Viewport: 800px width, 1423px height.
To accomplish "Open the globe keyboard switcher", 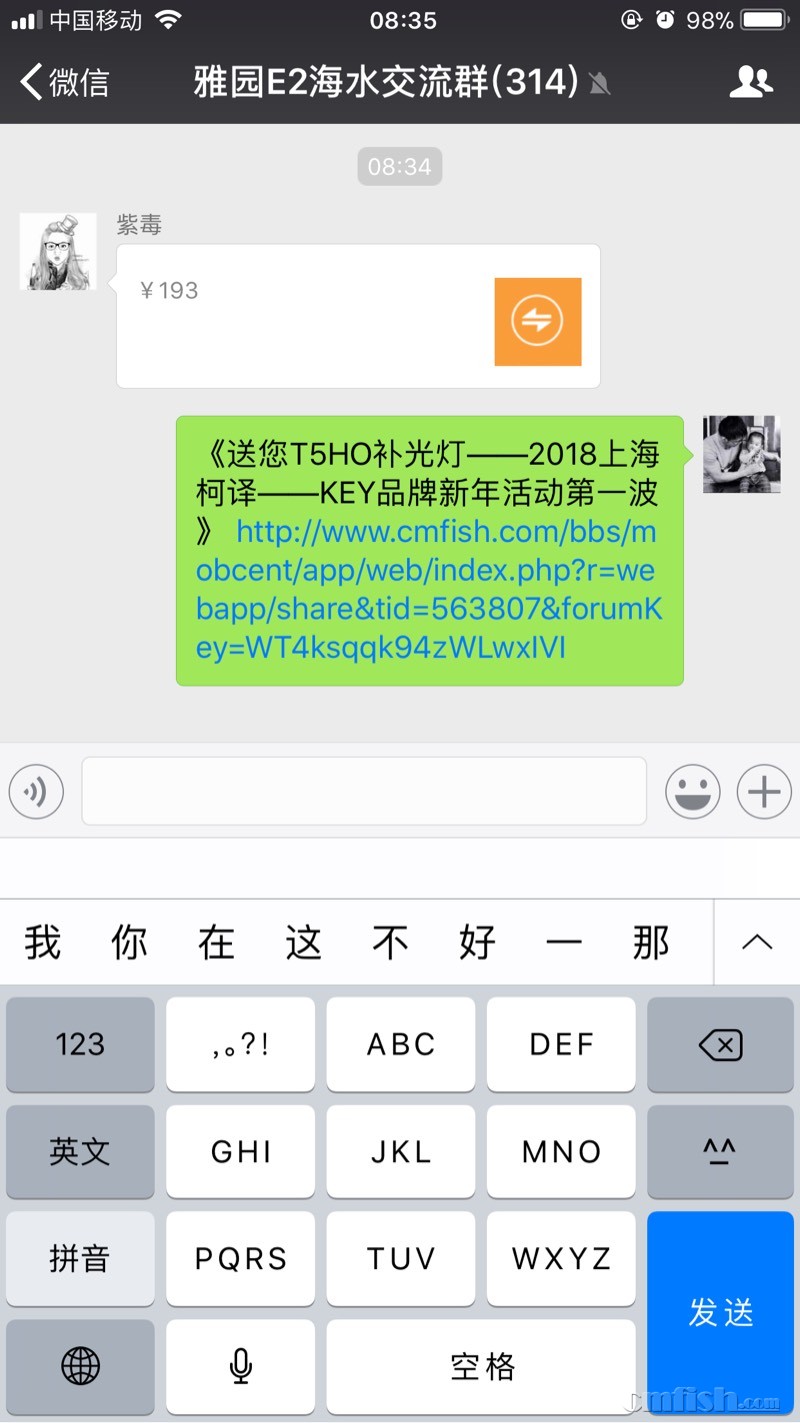I will click(x=80, y=1366).
